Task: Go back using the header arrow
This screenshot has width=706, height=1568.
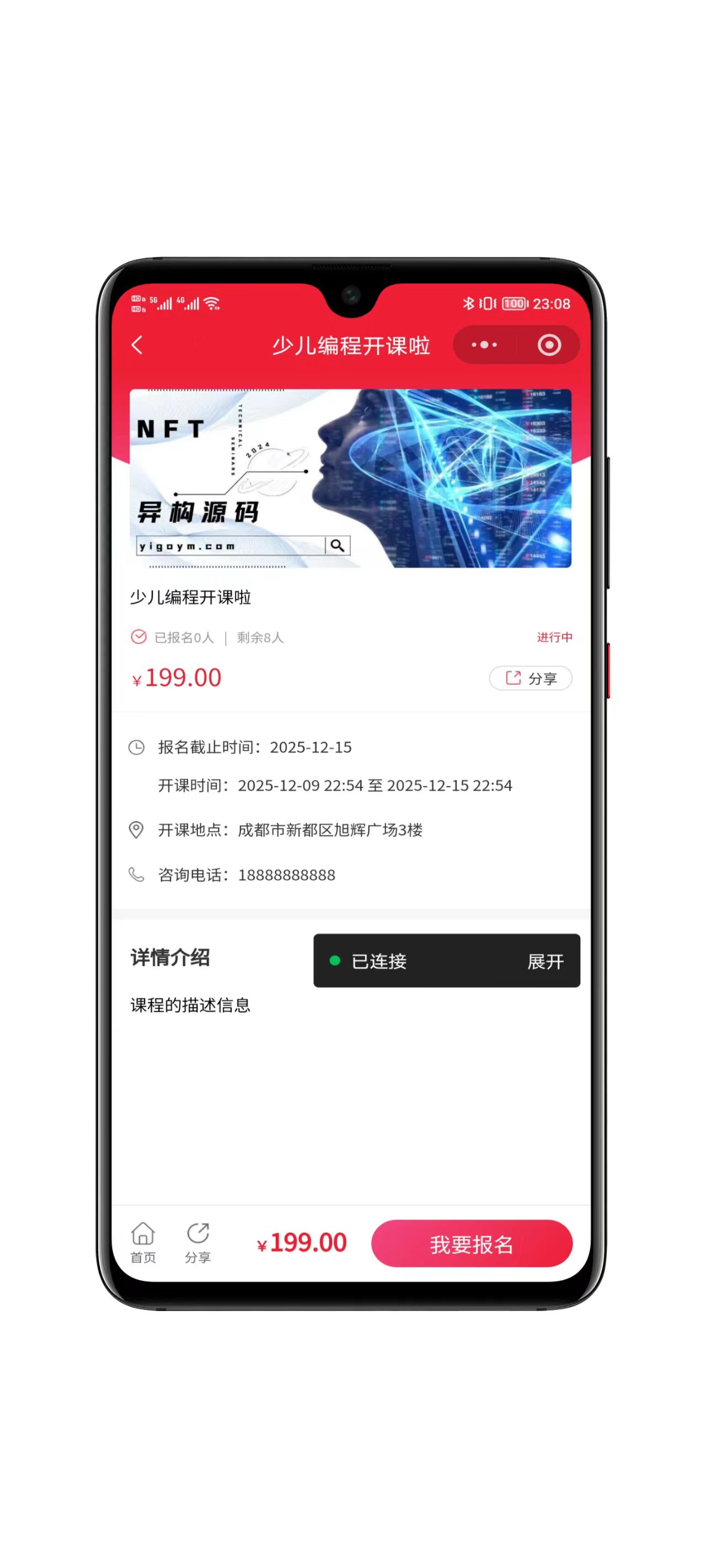Action: (x=137, y=345)
